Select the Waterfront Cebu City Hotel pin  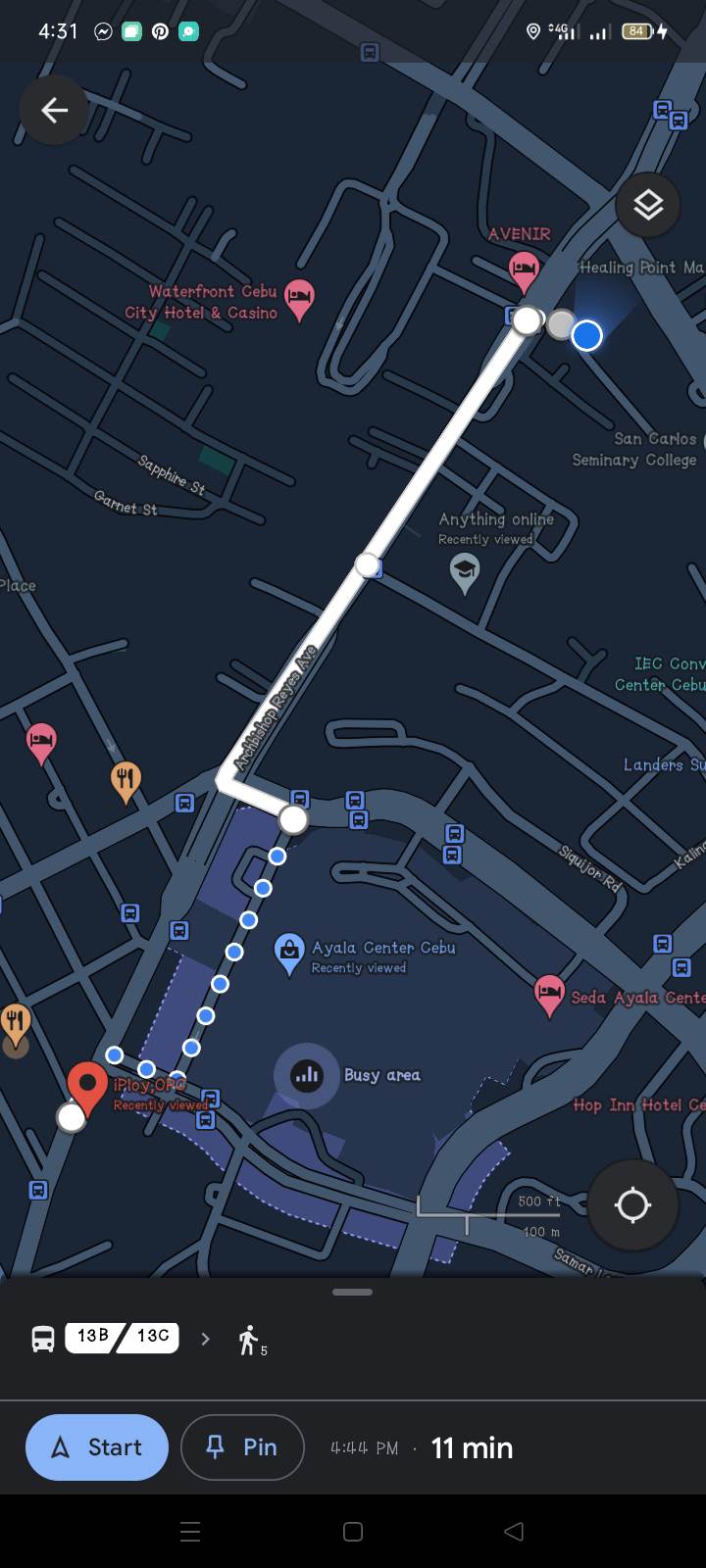tap(299, 299)
